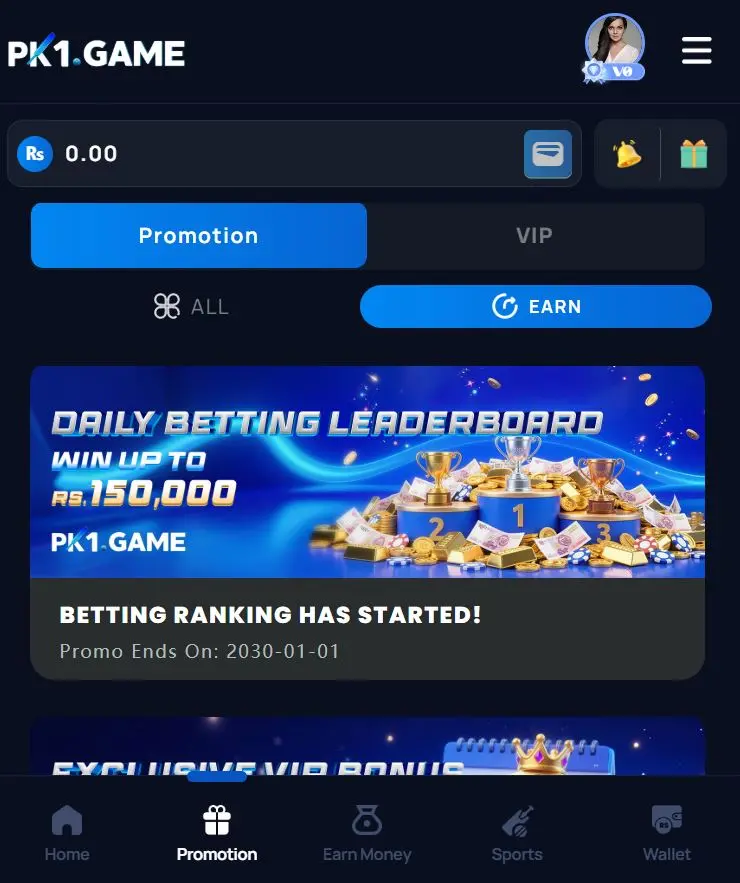740x883 pixels.
Task: Tap the wallet deposit icon beside balance
Action: tap(548, 154)
